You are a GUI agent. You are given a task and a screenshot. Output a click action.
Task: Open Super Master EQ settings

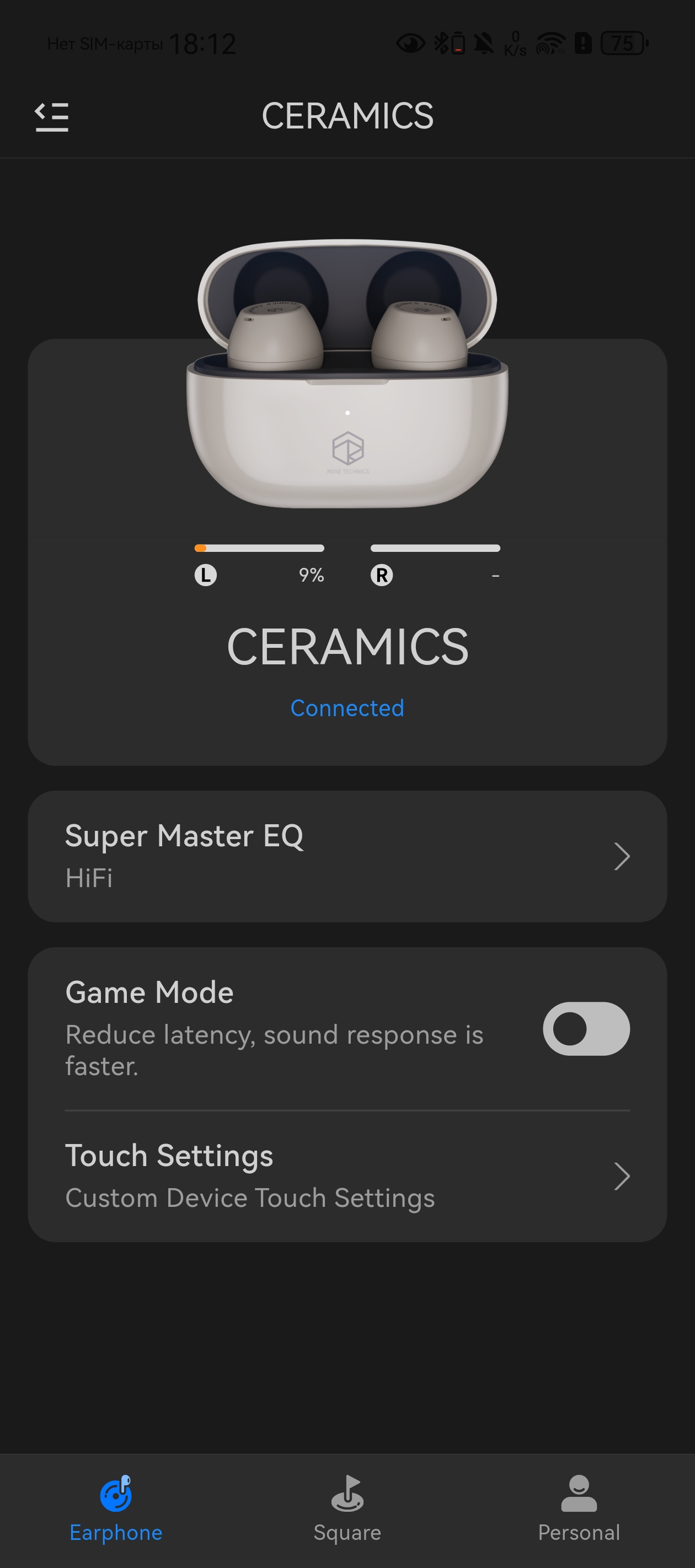click(347, 856)
